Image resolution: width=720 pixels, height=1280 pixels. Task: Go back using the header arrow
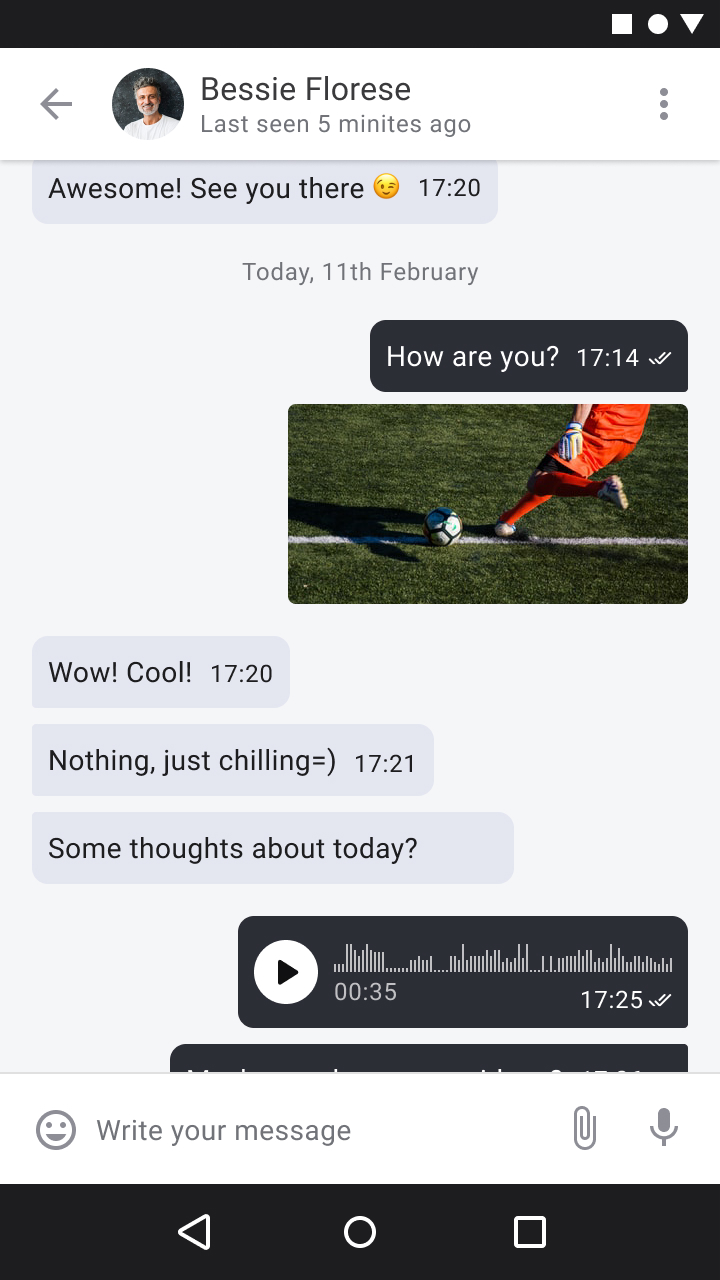tap(56, 104)
